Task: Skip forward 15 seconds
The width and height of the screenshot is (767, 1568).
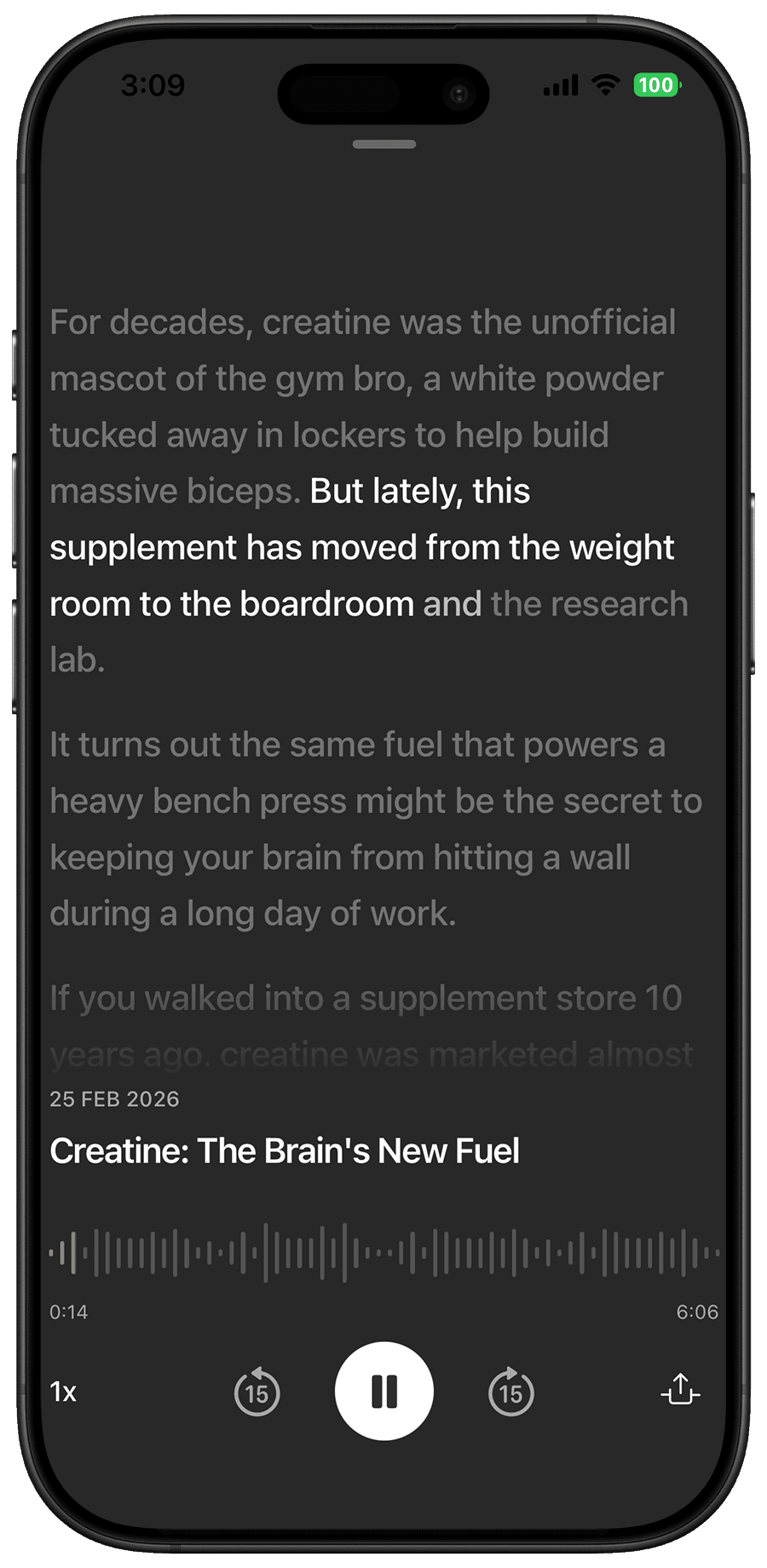Action: click(x=510, y=1392)
